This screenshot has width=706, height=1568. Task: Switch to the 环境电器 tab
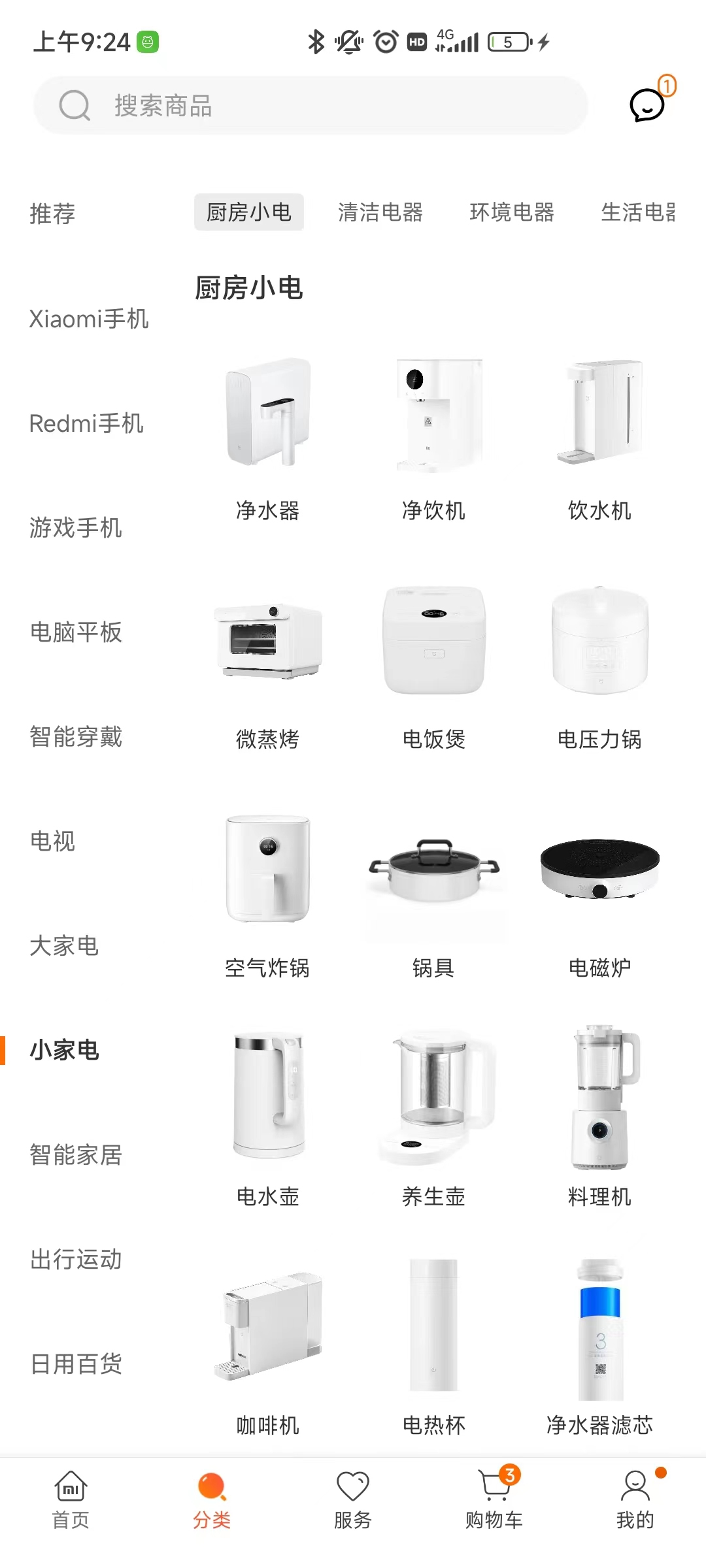514,212
